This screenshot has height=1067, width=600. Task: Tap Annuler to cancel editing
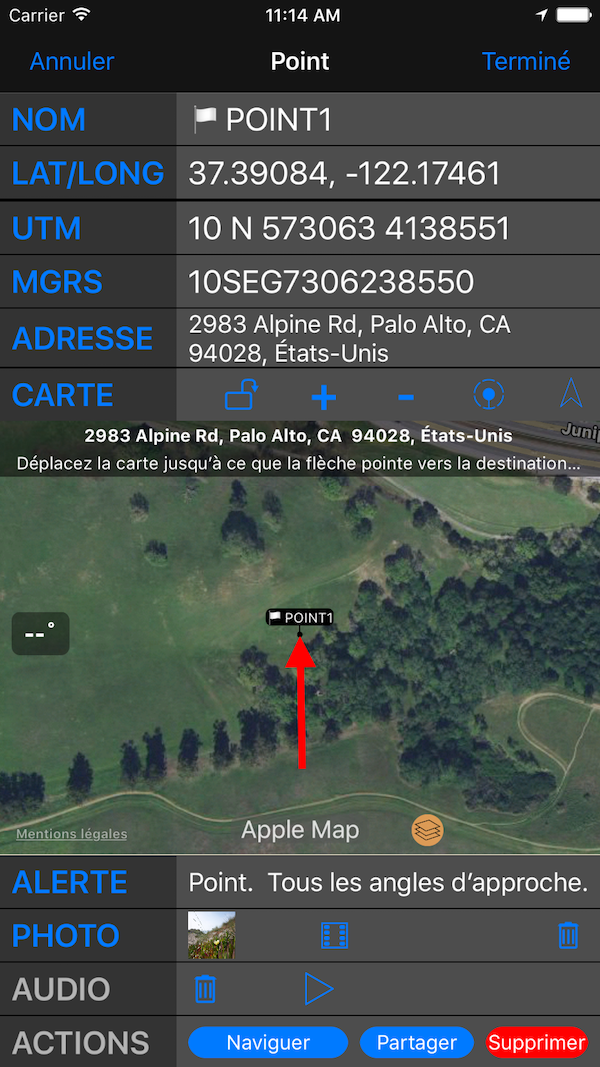tap(72, 61)
